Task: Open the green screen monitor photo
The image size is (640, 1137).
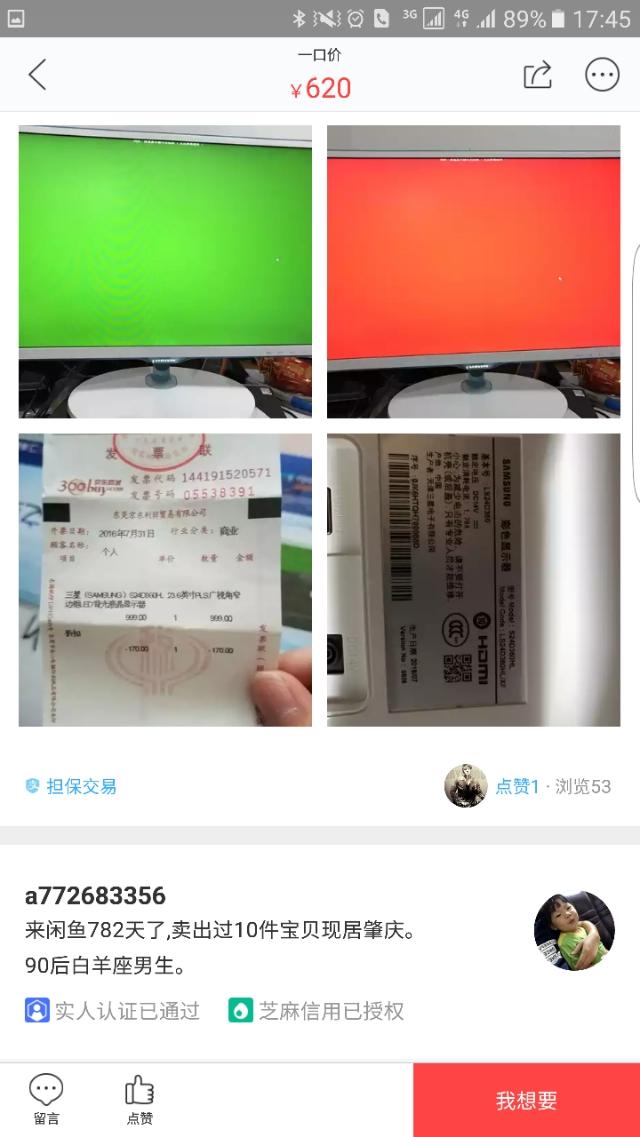Action: [x=165, y=271]
